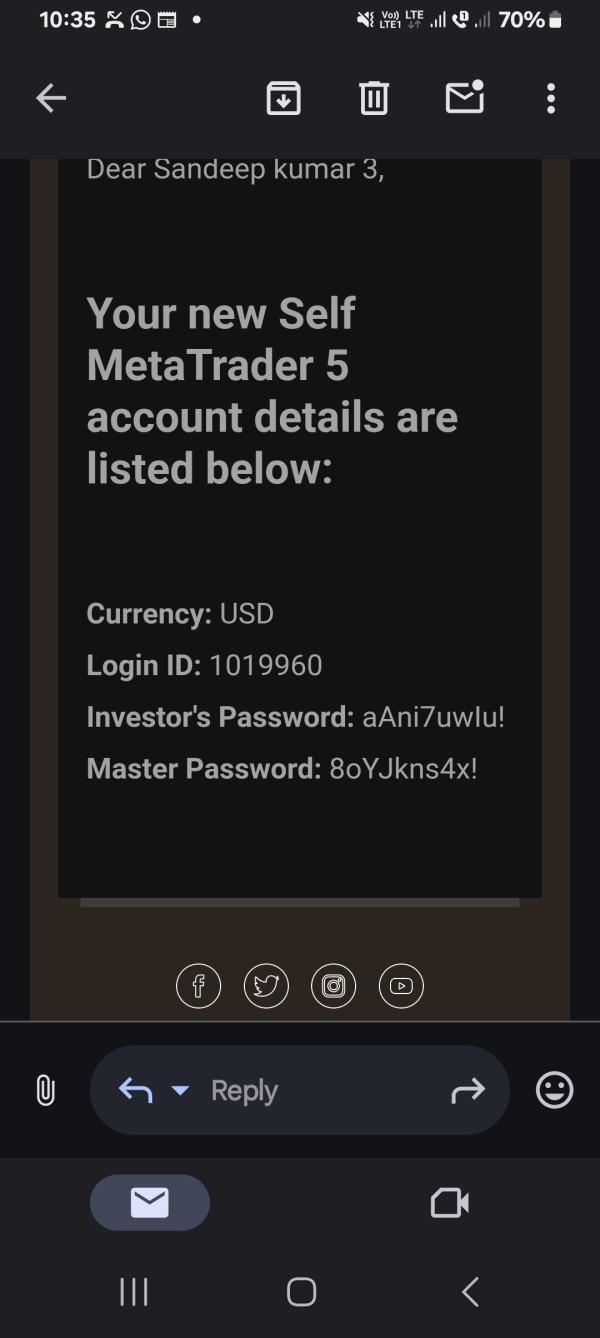Mark this email as unread
Image resolution: width=600 pixels, height=1338 pixels.
click(465, 97)
